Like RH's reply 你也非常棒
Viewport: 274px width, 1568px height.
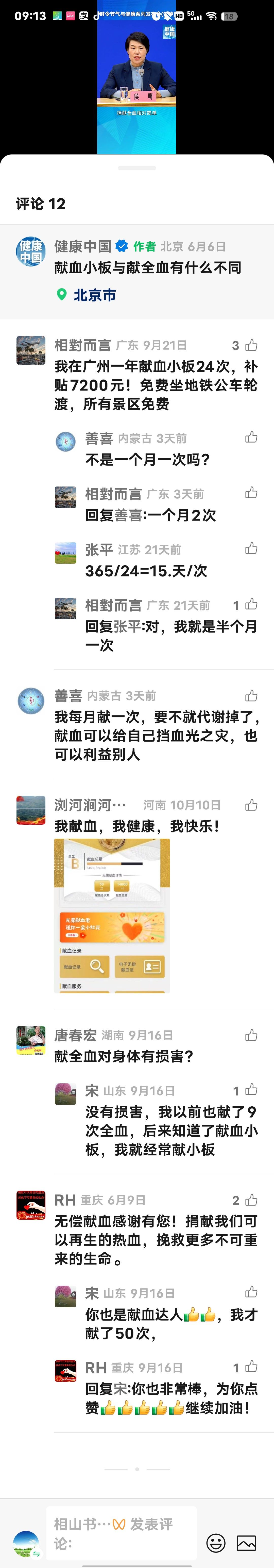coord(251,1367)
